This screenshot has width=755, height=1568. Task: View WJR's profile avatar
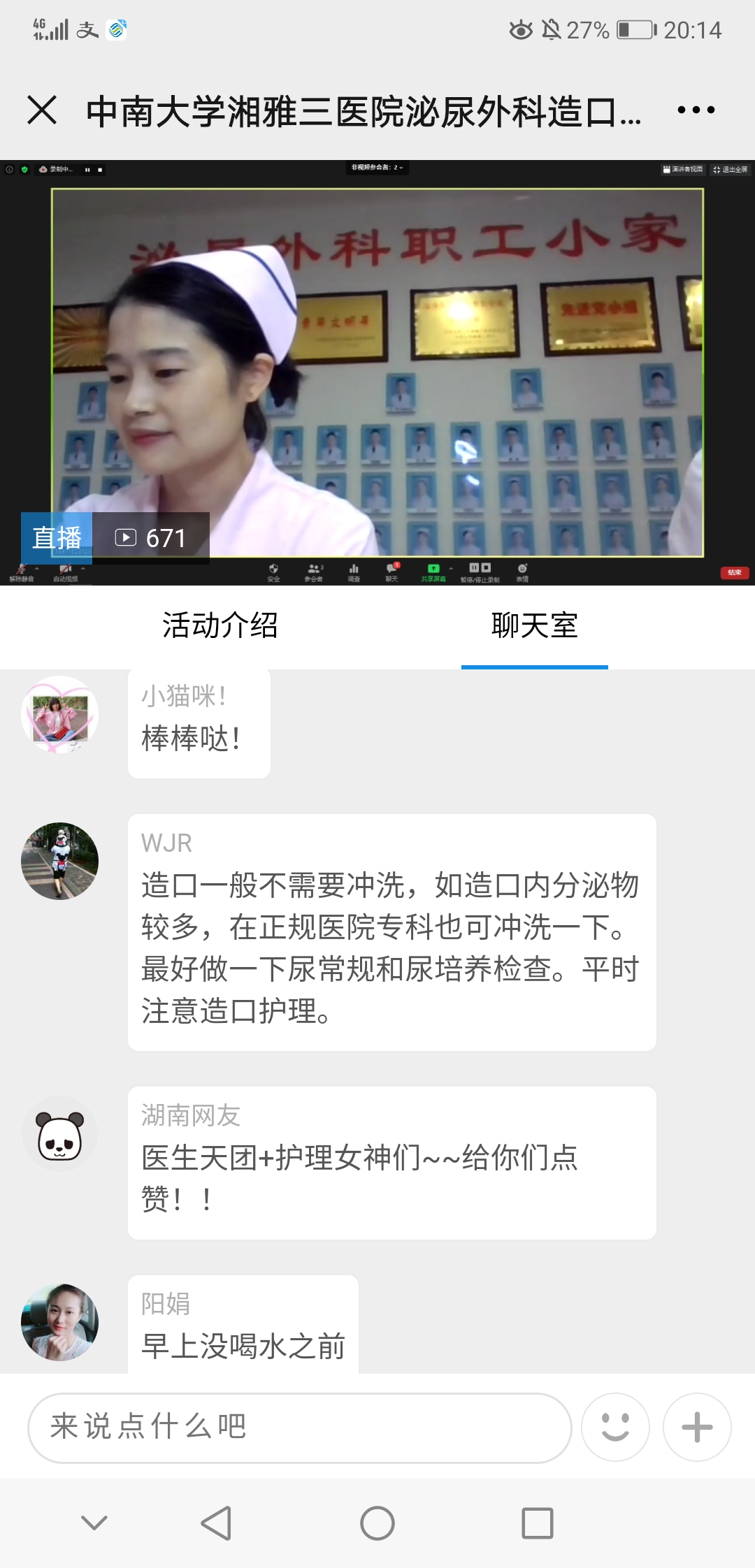pos(60,861)
